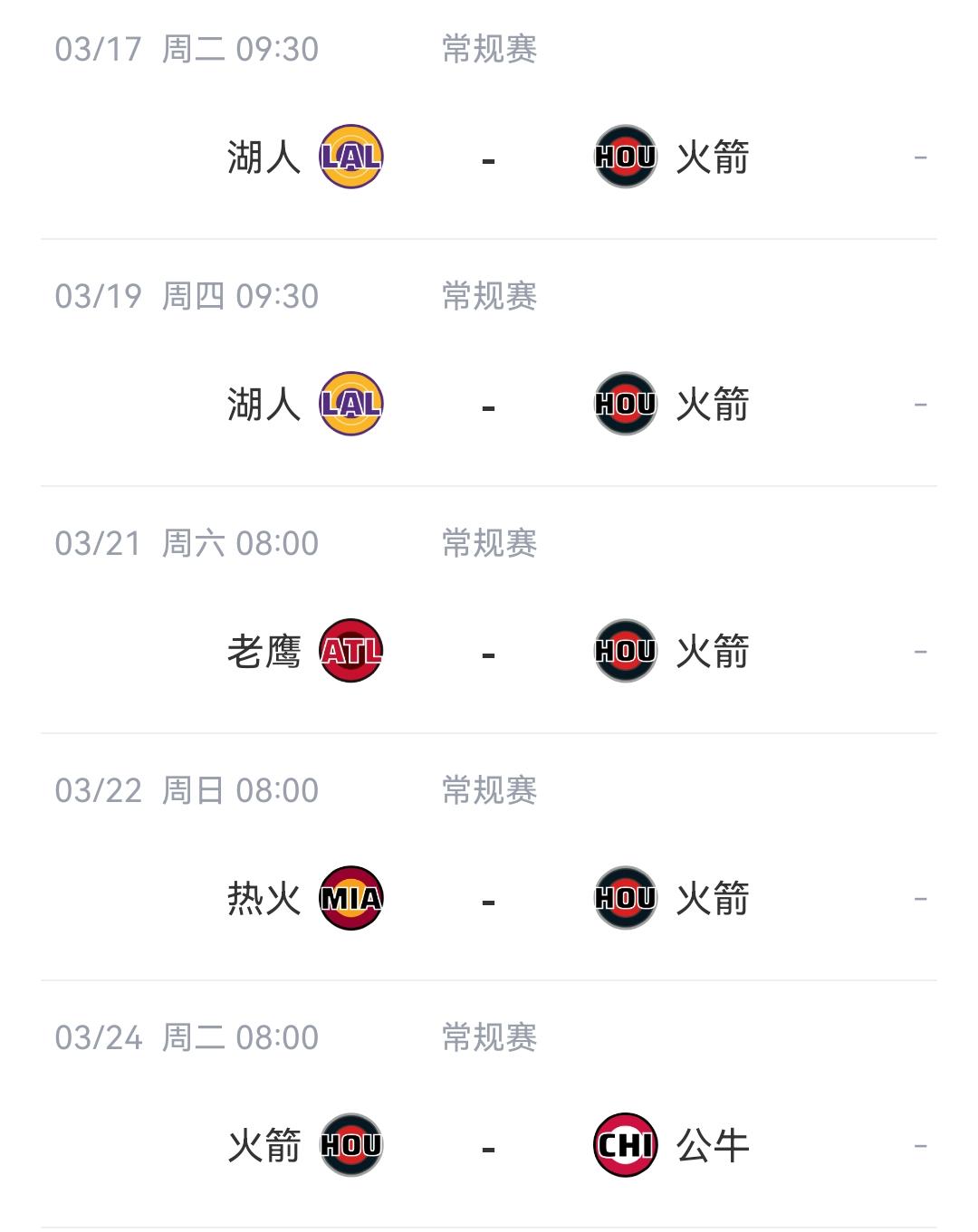This screenshot has width=978, height=1232.
Task: Click the 火箭 team name in the 03/22 row
Action: pyautogui.click(x=714, y=899)
